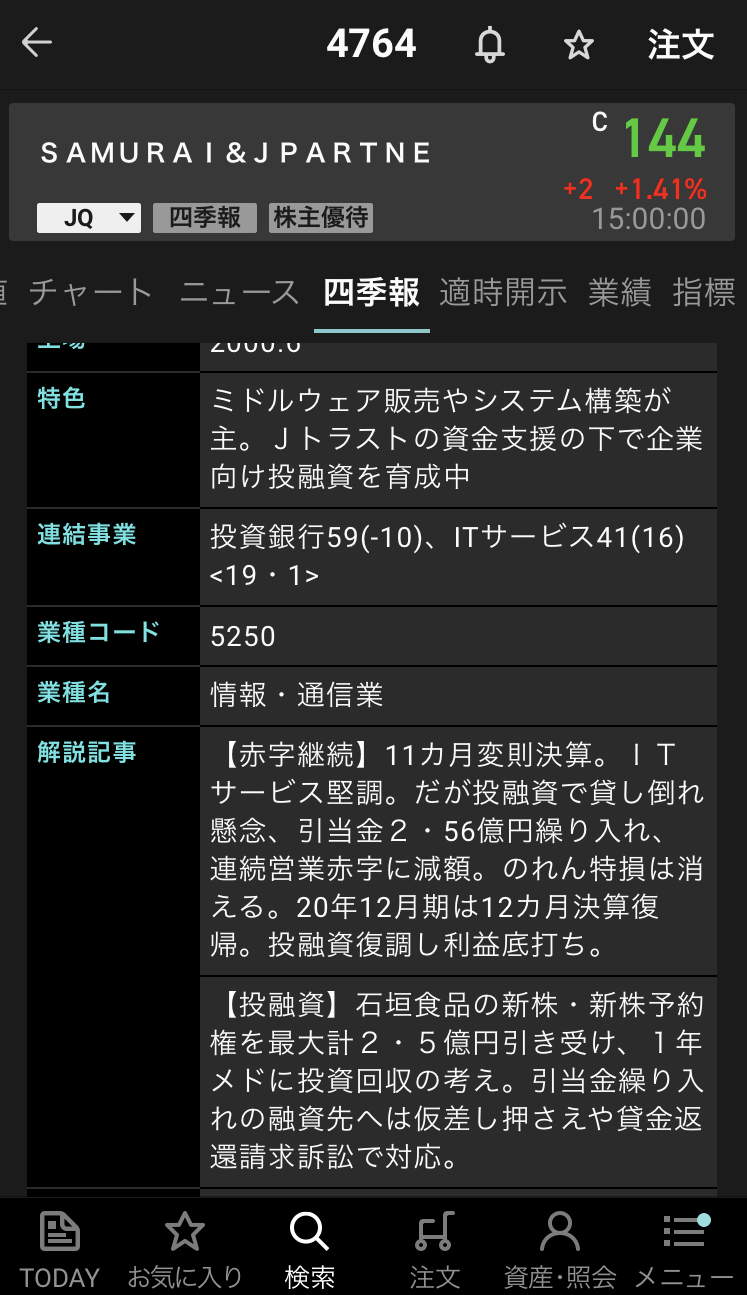Open 資産・照会 in the bottom navigation

tap(559, 1247)
